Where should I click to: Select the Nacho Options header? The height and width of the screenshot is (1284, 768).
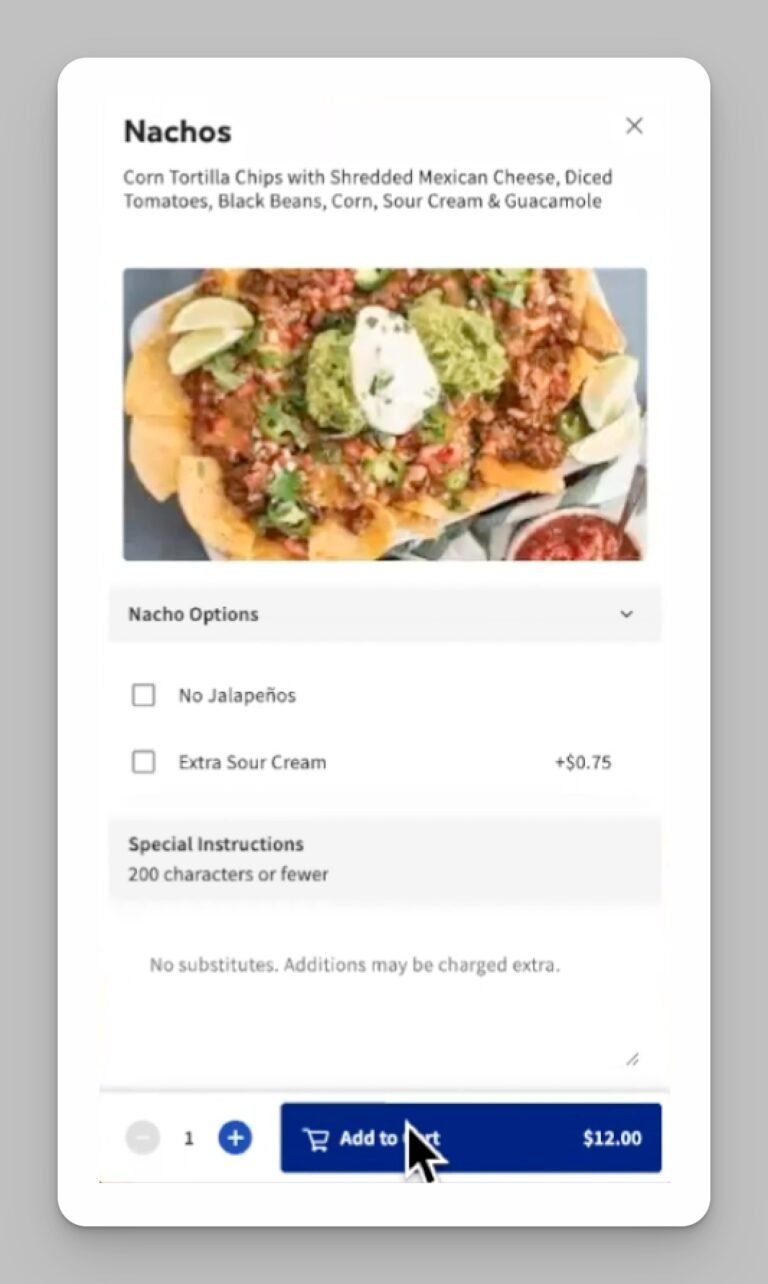pyautogui.click(x=192, y=614)
